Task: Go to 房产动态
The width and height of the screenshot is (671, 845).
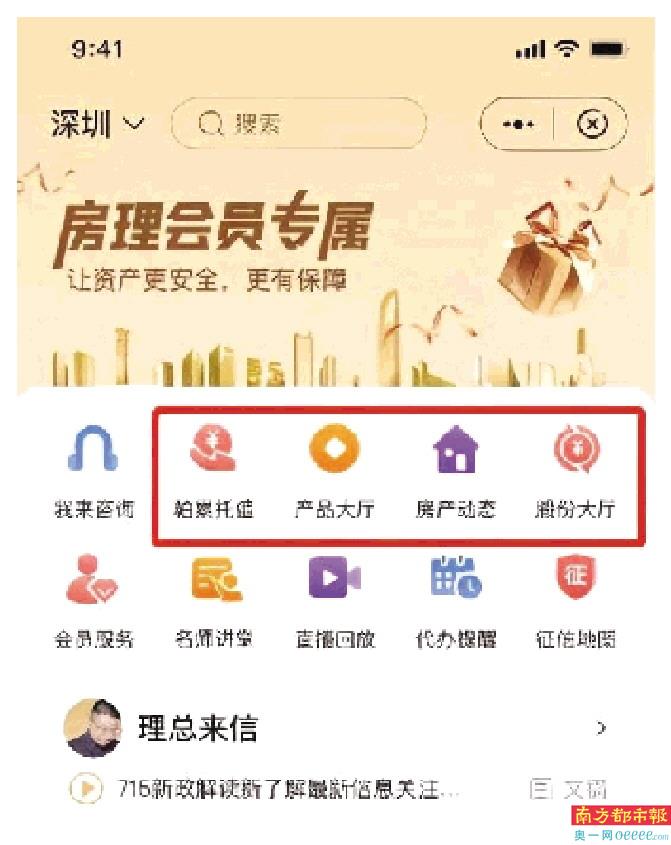Action: [455, 470]
